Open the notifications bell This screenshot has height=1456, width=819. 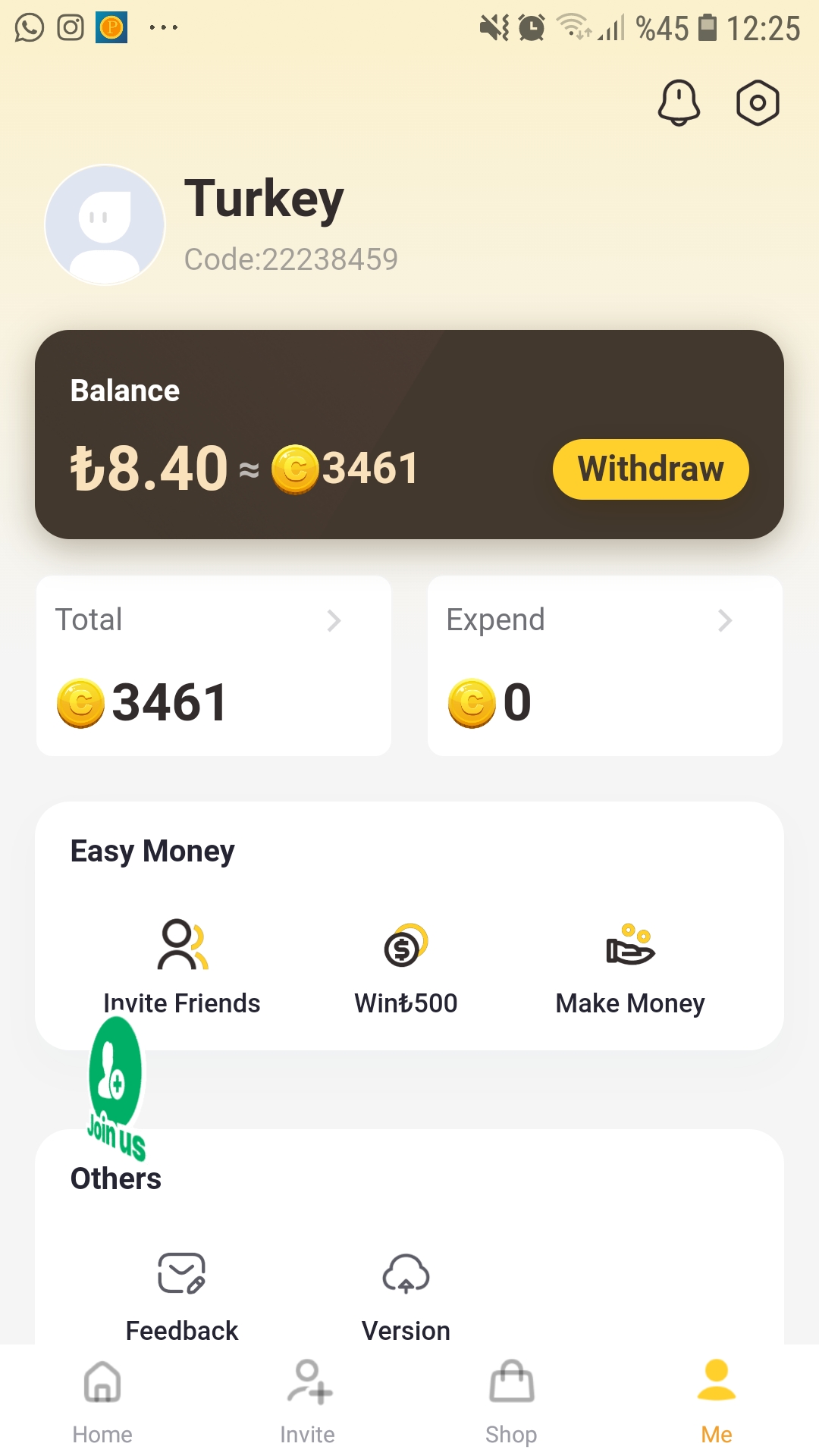(x=679, y=102)
